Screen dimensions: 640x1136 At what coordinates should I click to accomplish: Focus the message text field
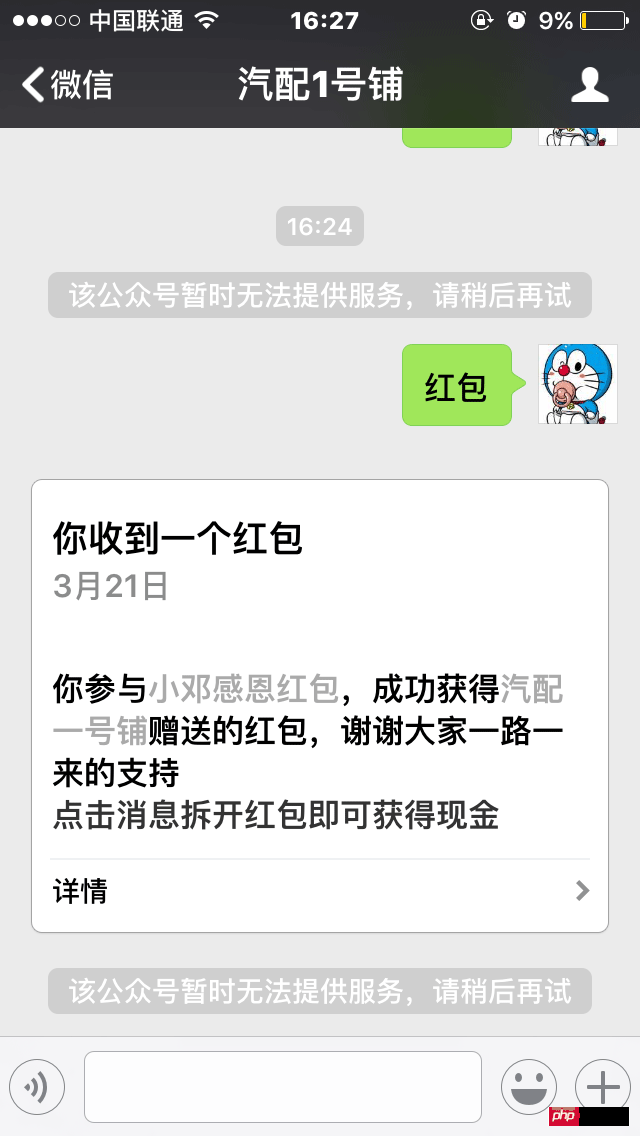(x=282, y=1086)
